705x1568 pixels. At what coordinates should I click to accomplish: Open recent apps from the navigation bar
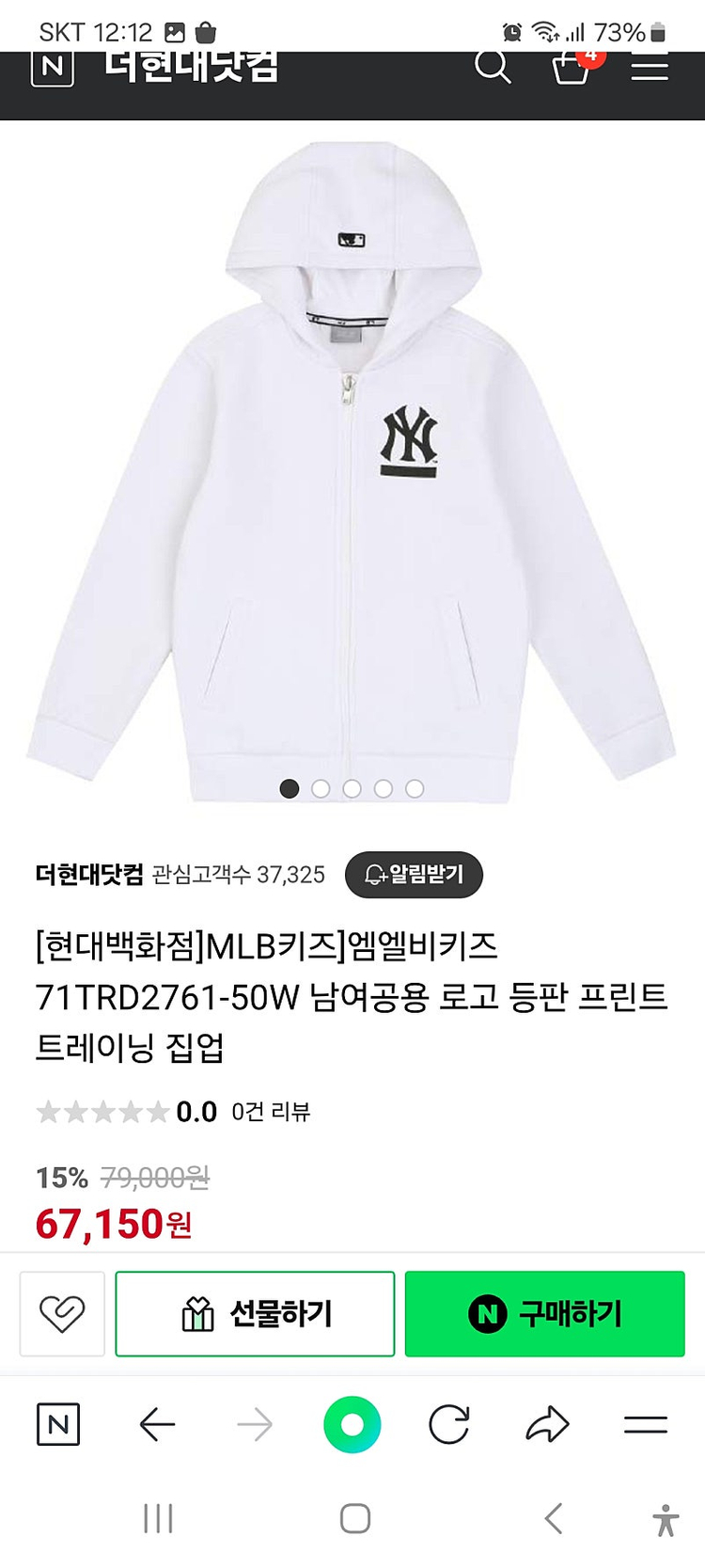[x=158, y=1518]
